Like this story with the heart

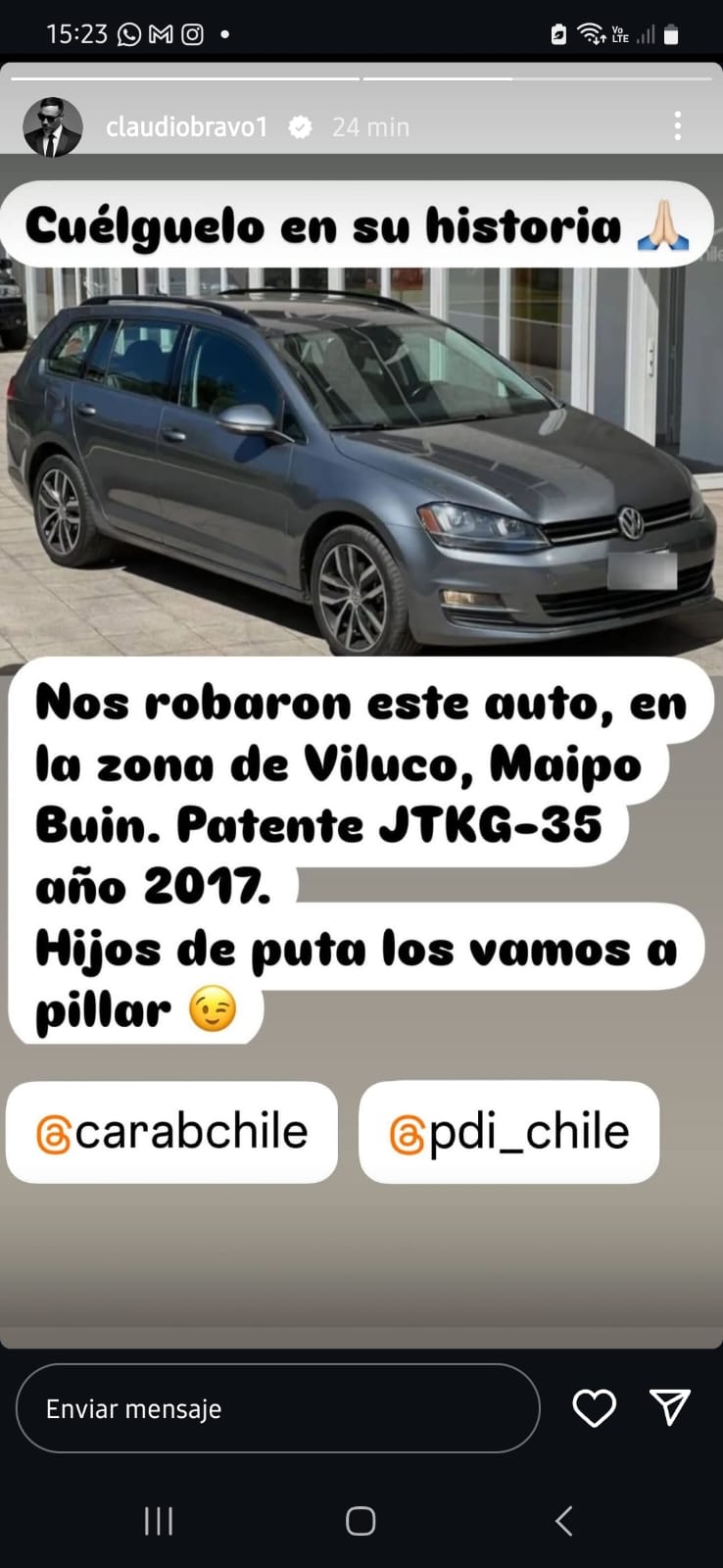coord(594,1408)
